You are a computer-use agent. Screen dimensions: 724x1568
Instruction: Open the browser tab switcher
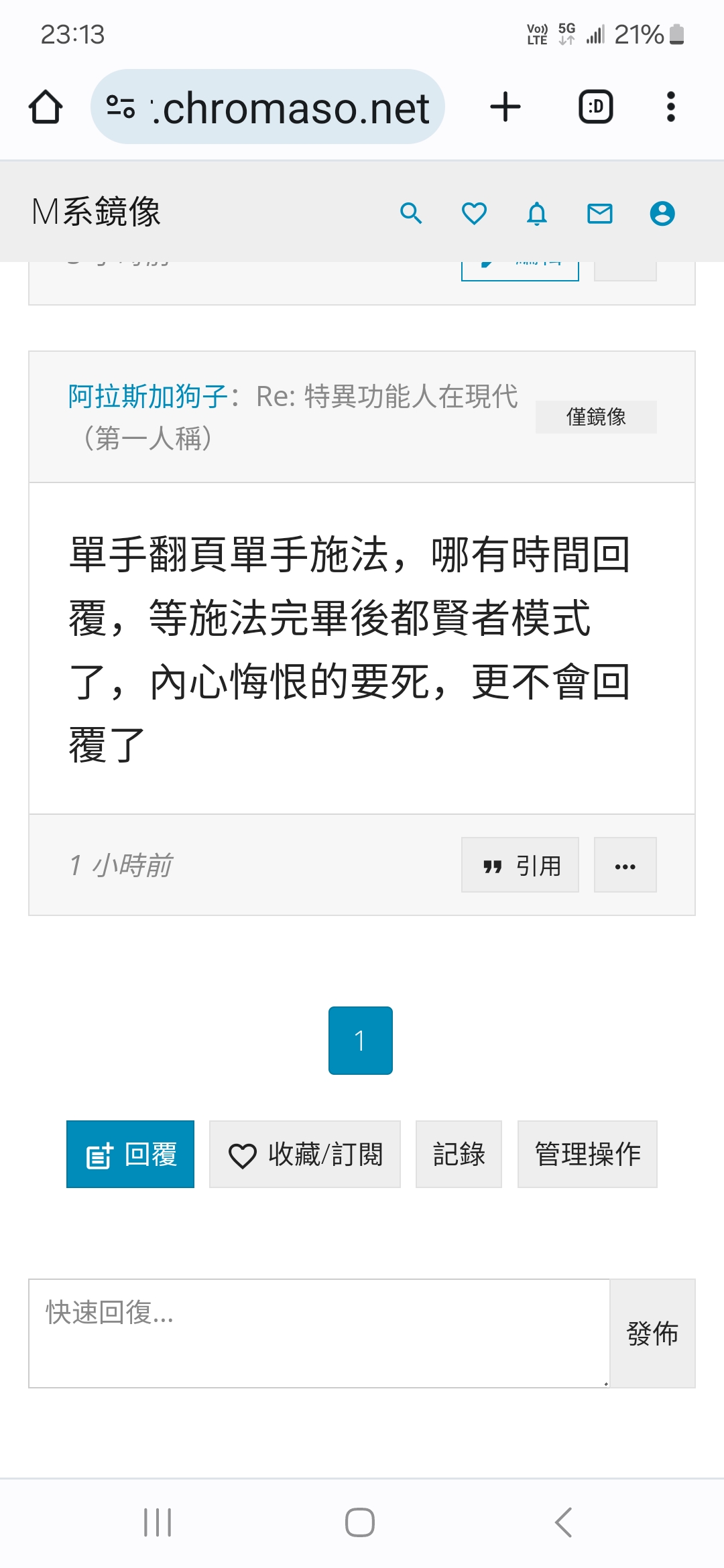click(x=595, y=107)
